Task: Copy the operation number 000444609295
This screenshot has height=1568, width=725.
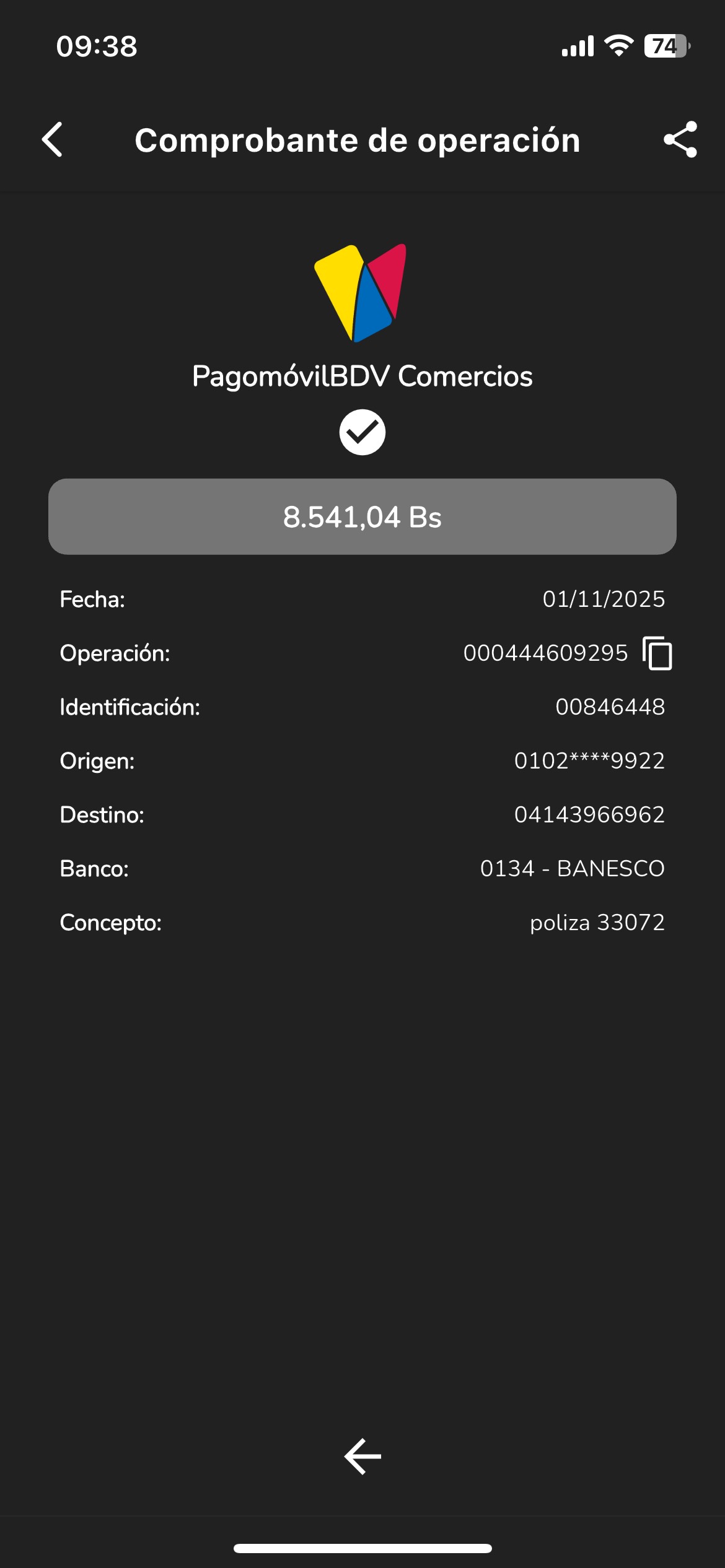Action: click(x=657, y=653)
